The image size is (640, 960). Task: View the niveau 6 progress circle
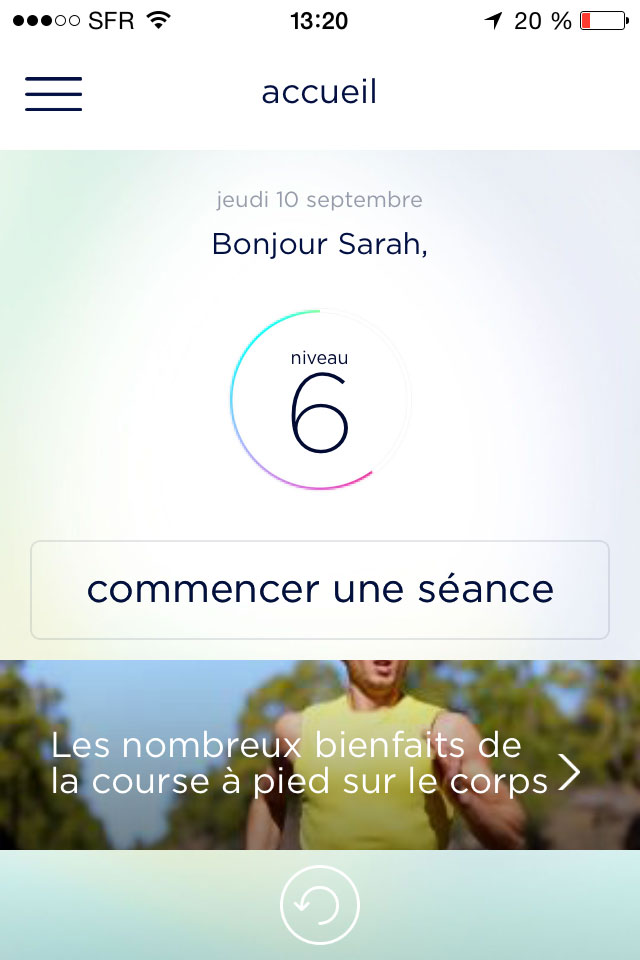[320, 400]
